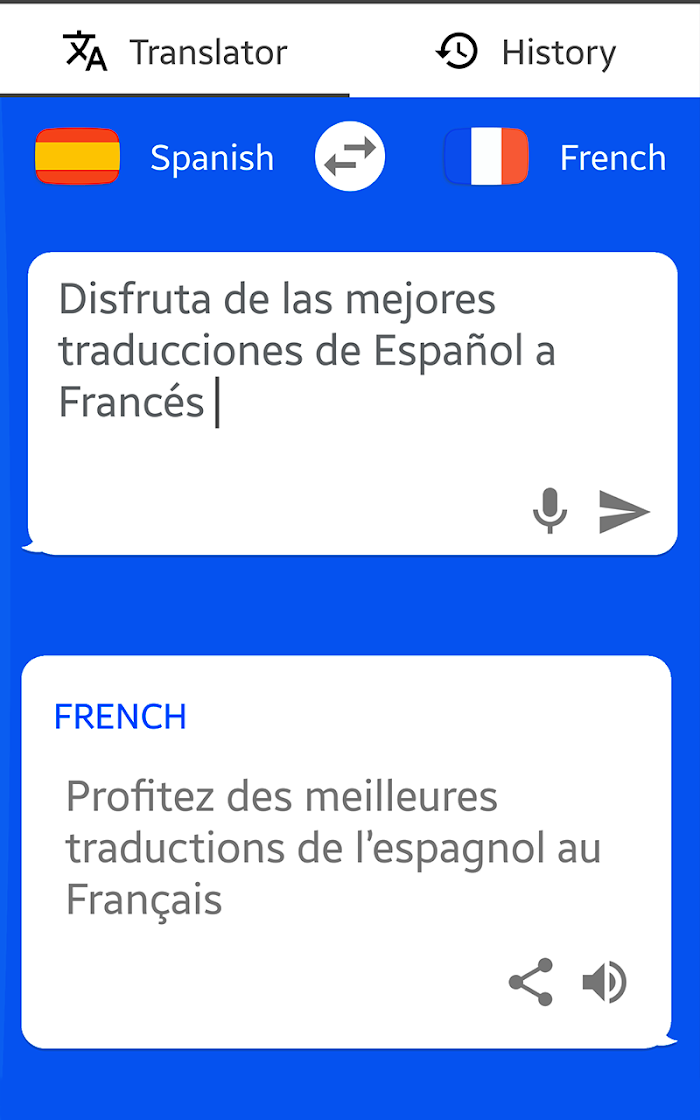Listen to the French translation aloud
The width and height of the screenshot is (700, 1120).
(604, 982)
